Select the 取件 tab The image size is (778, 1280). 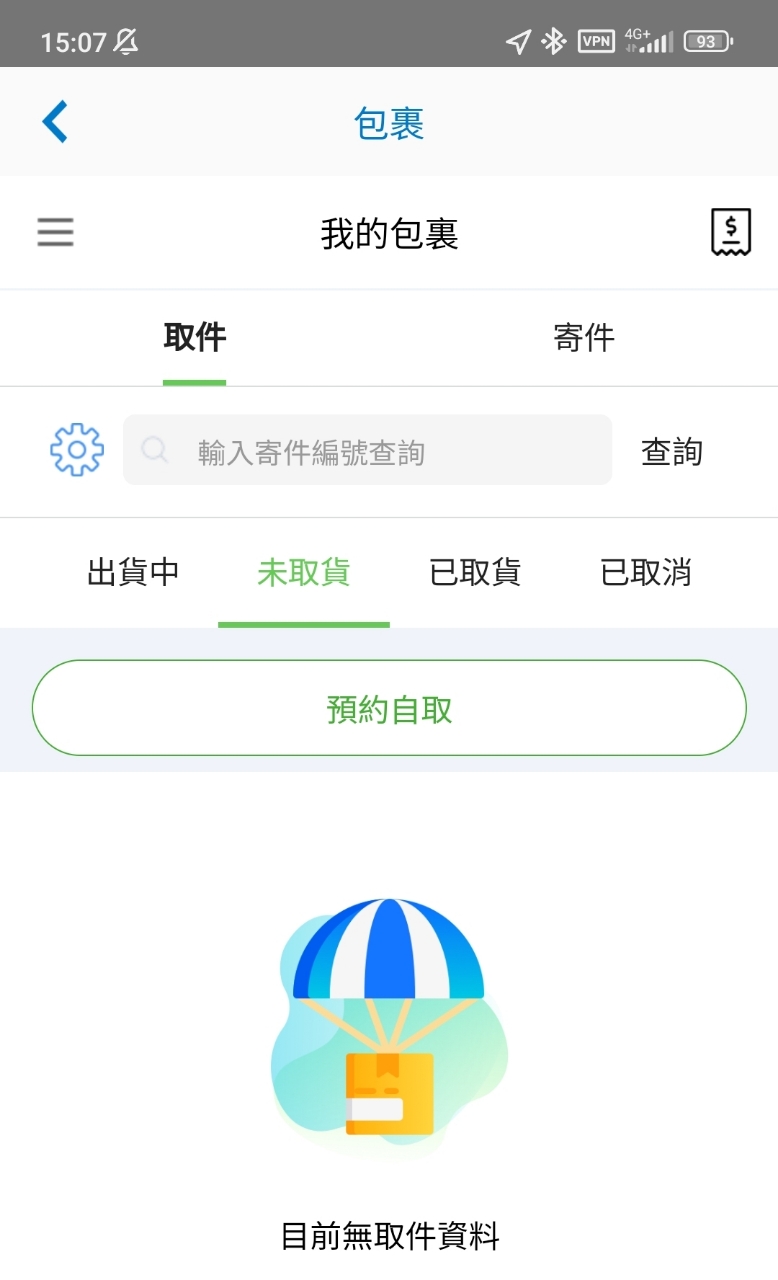[x=195, y=338]
